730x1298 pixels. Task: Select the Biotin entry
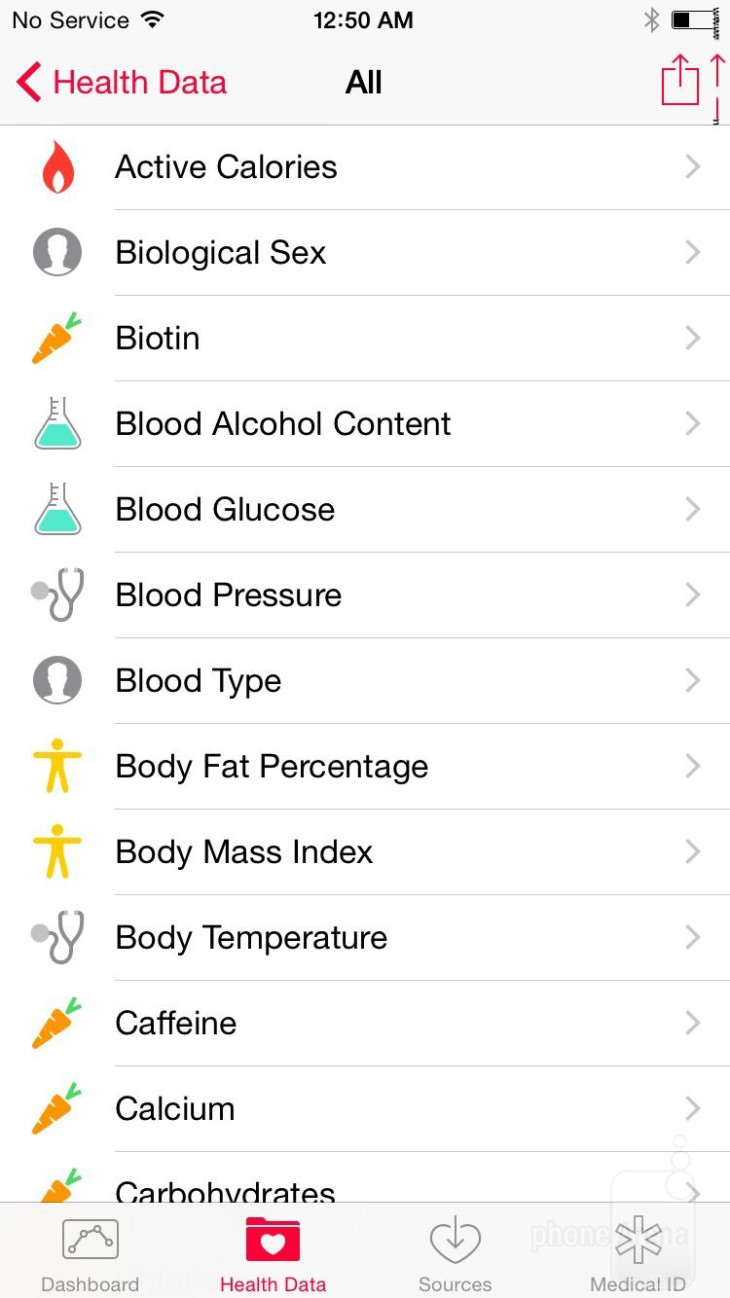[x=365, y=338]
